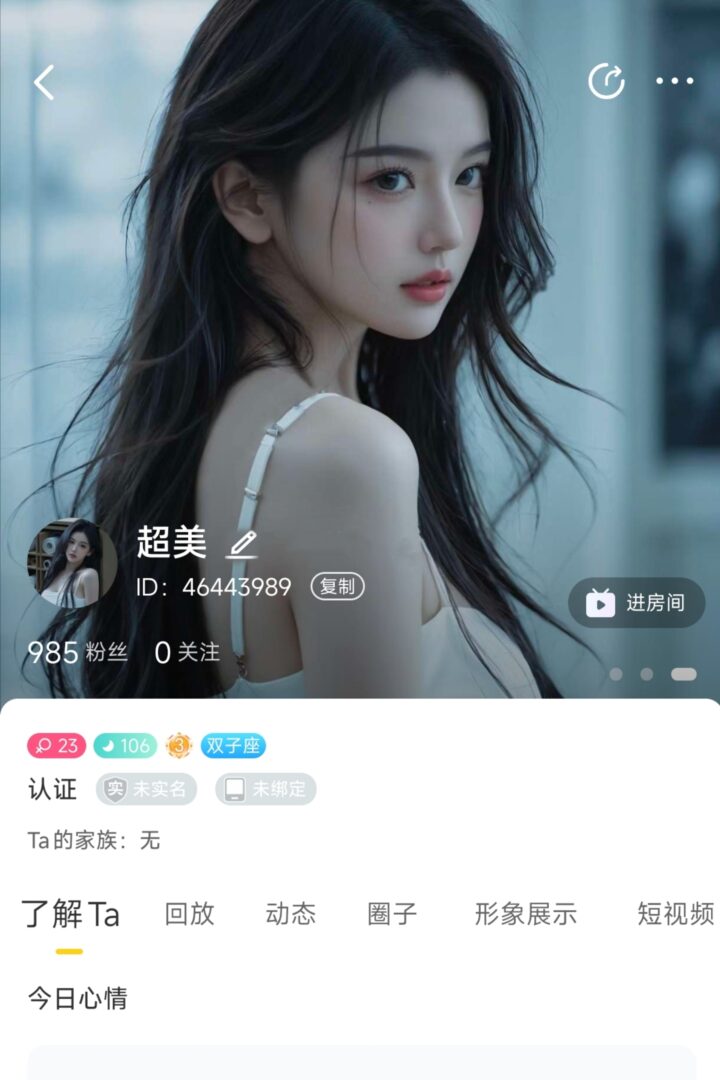Tap the 未实名 verification badge
The width and height of the screenshot is (720, 1080).
point(146,789)
